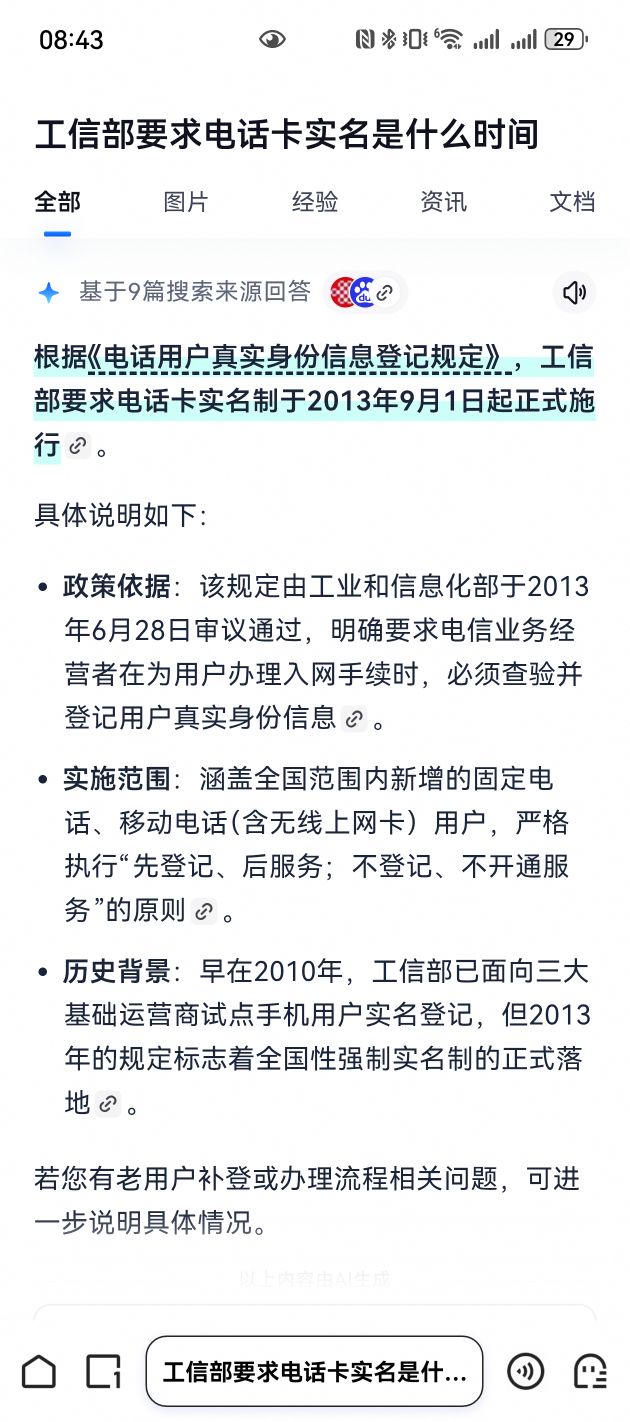Open the tab switcher showing 1 window

click(103, 1371)
